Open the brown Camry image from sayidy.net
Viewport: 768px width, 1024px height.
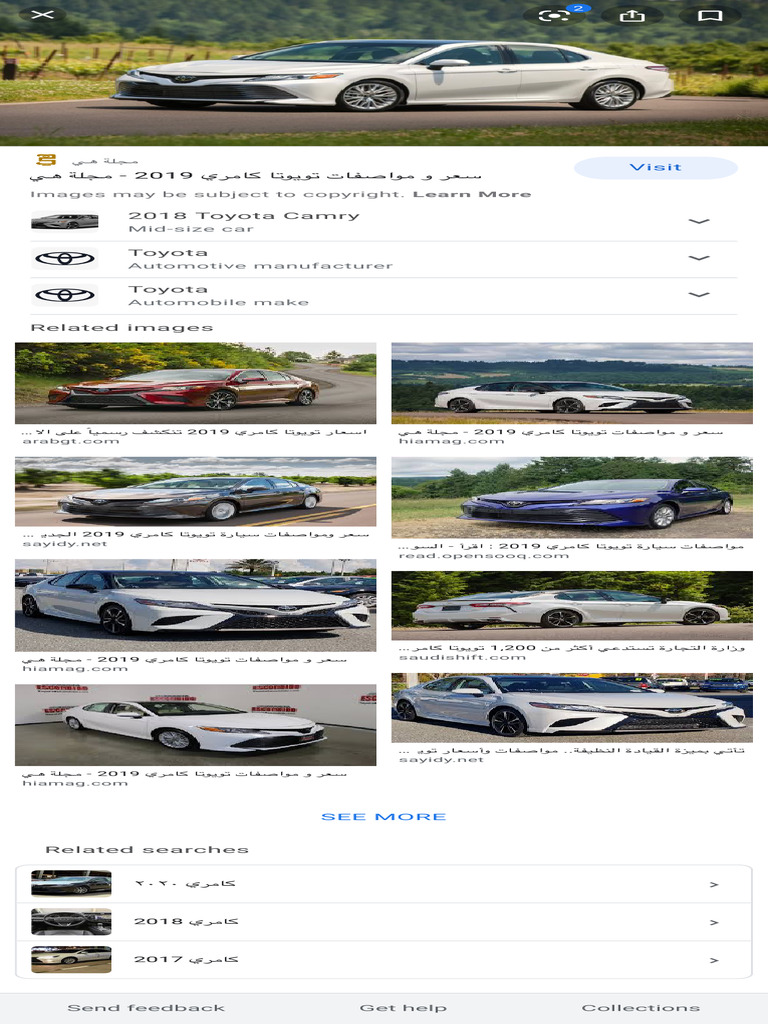tap(195, 492)
